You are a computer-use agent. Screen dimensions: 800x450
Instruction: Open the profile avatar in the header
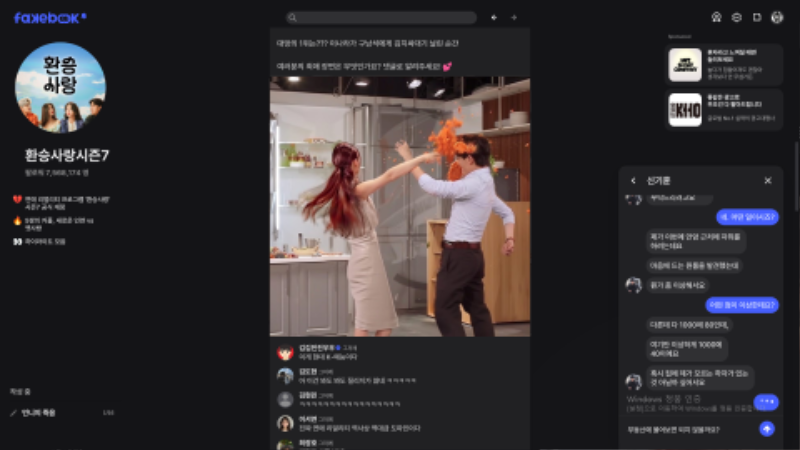point(777,17)
